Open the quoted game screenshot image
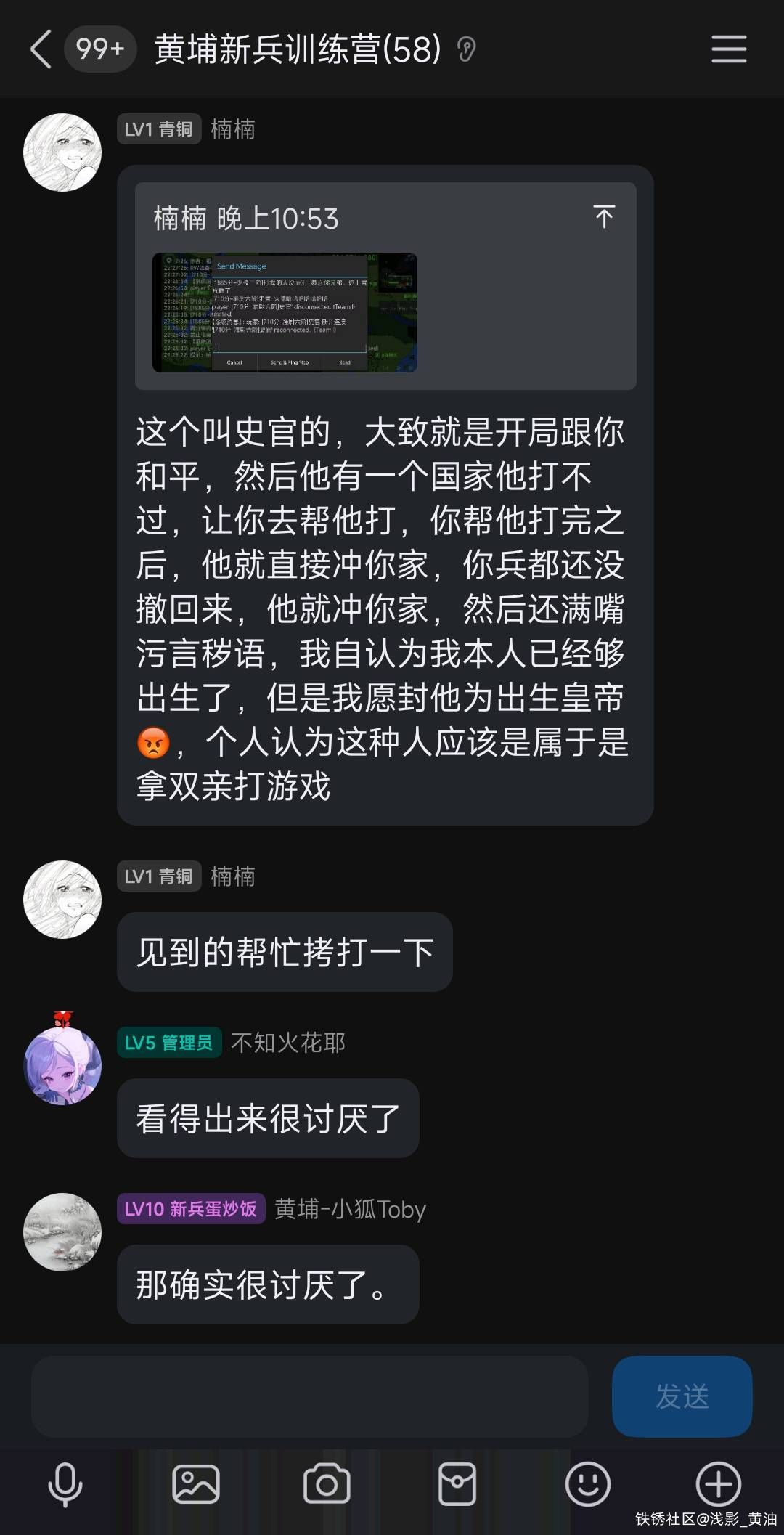This screenshot has height=1535, width=784. pyautogui.click(x=285, y=312)
